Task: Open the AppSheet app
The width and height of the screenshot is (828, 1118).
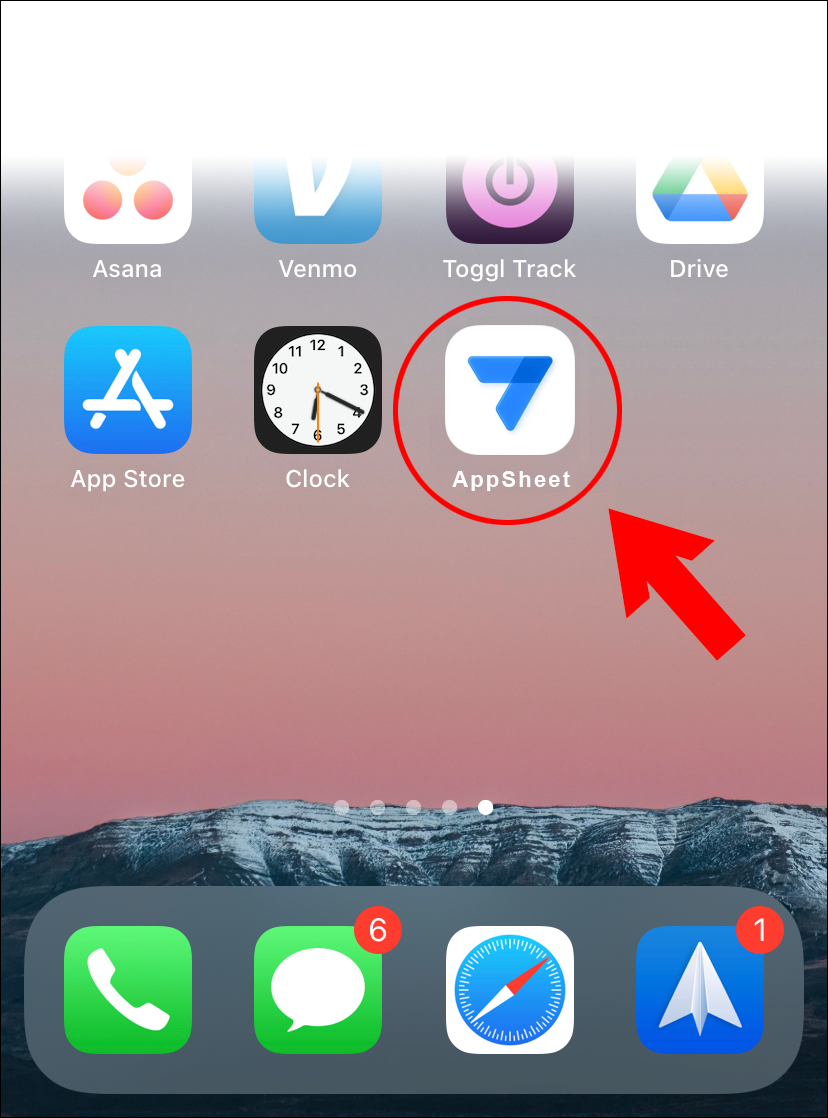Action: 509,390
